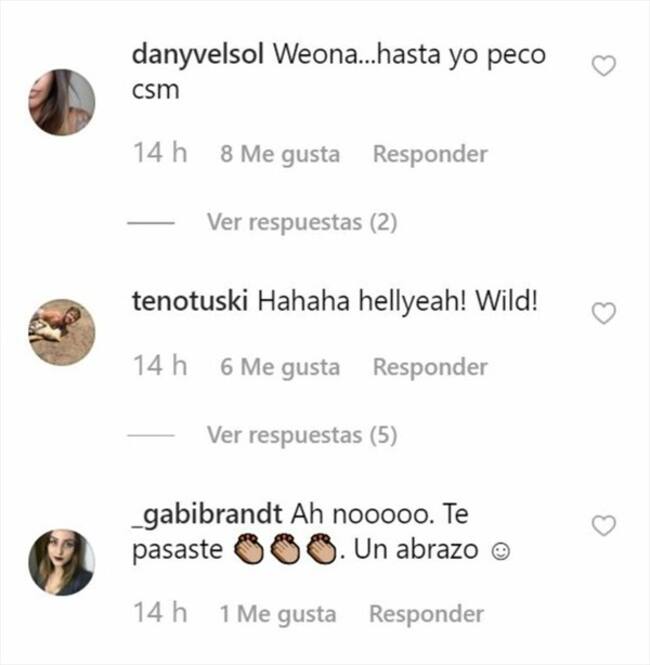650x665 pixels.
Task: Open the danyvelsol username link
Action: pos(196,55)
